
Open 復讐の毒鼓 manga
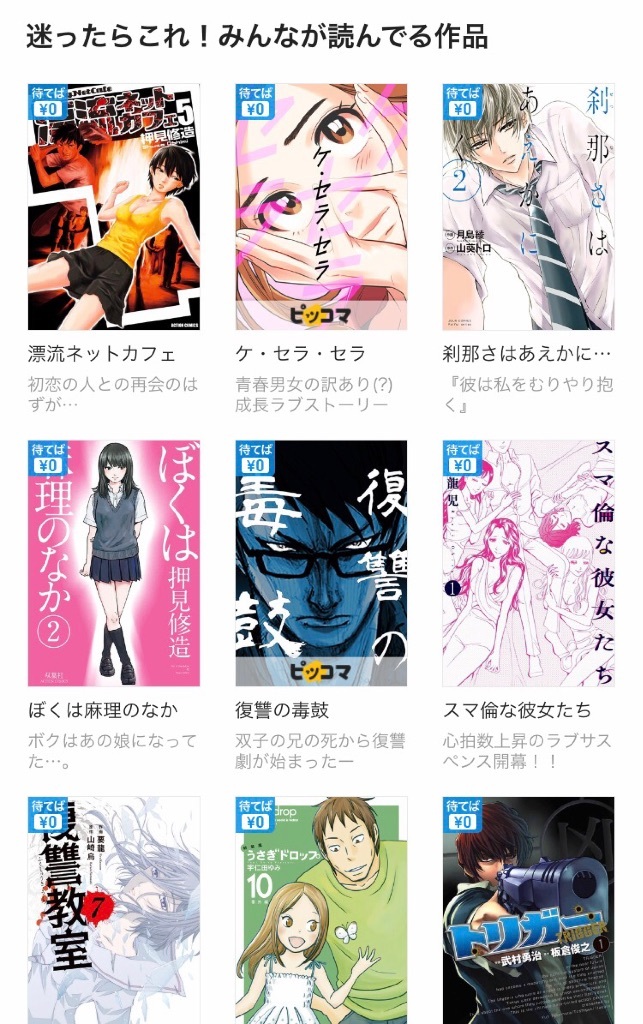point(321,563)
